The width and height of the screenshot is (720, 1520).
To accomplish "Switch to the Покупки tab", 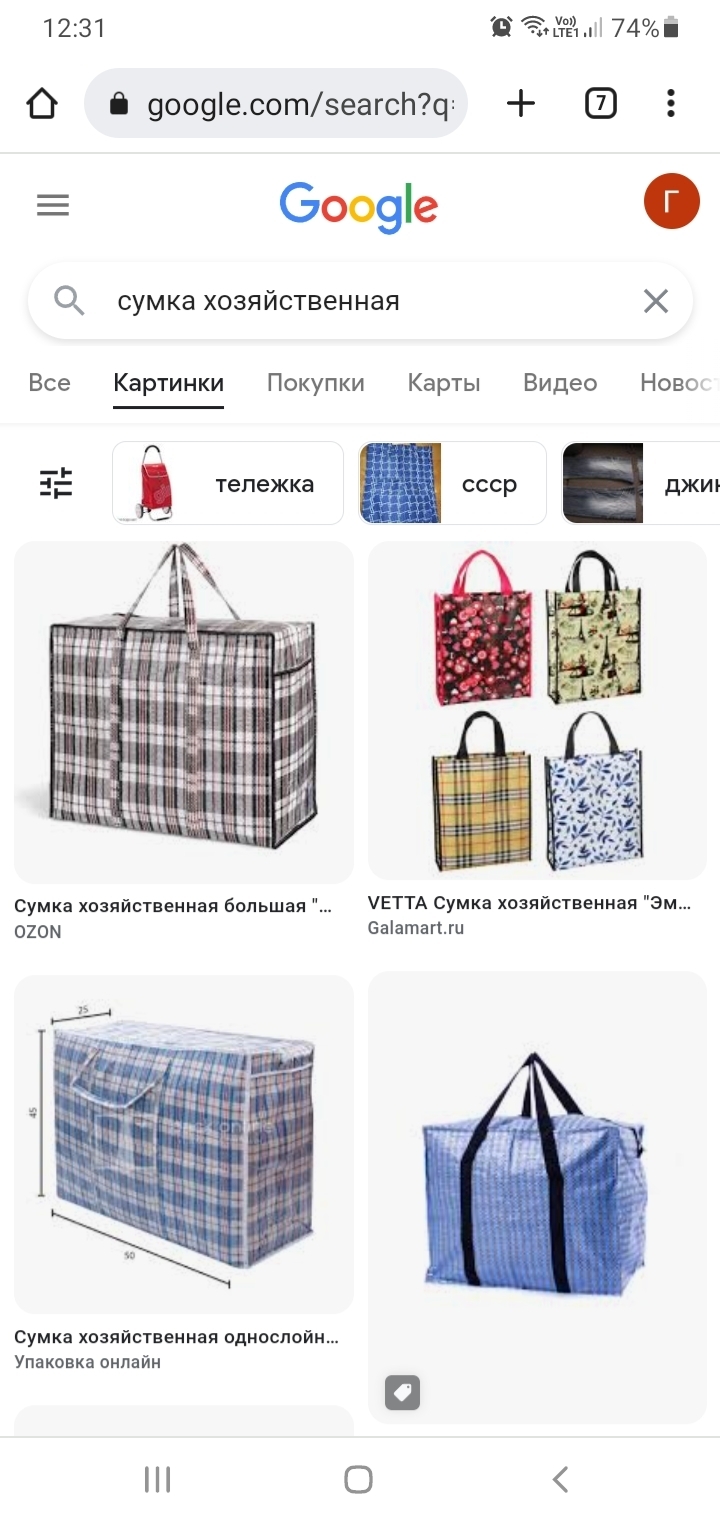I will (x=315, y=383).
